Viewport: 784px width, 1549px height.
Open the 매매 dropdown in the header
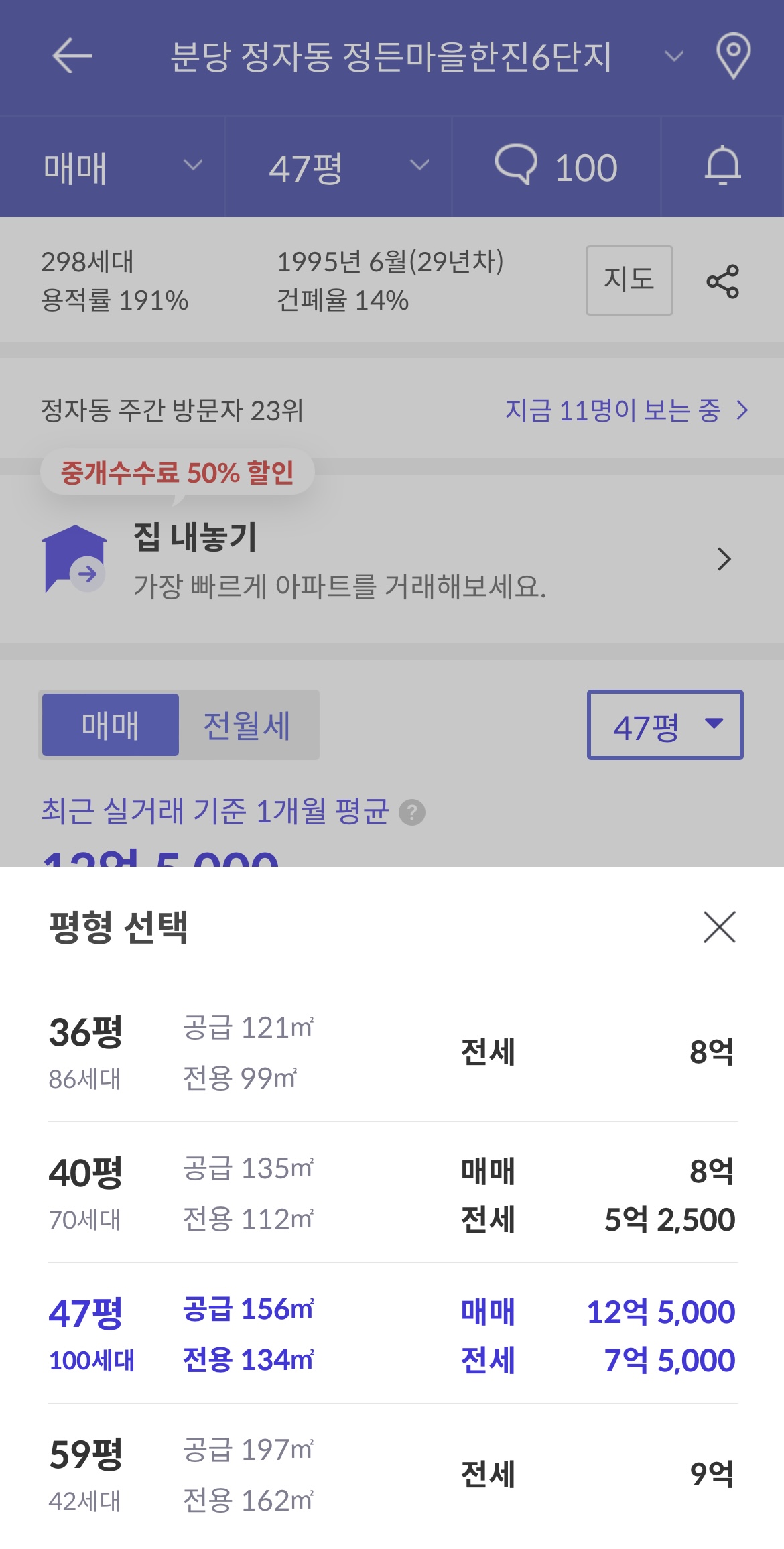point(113,167)
